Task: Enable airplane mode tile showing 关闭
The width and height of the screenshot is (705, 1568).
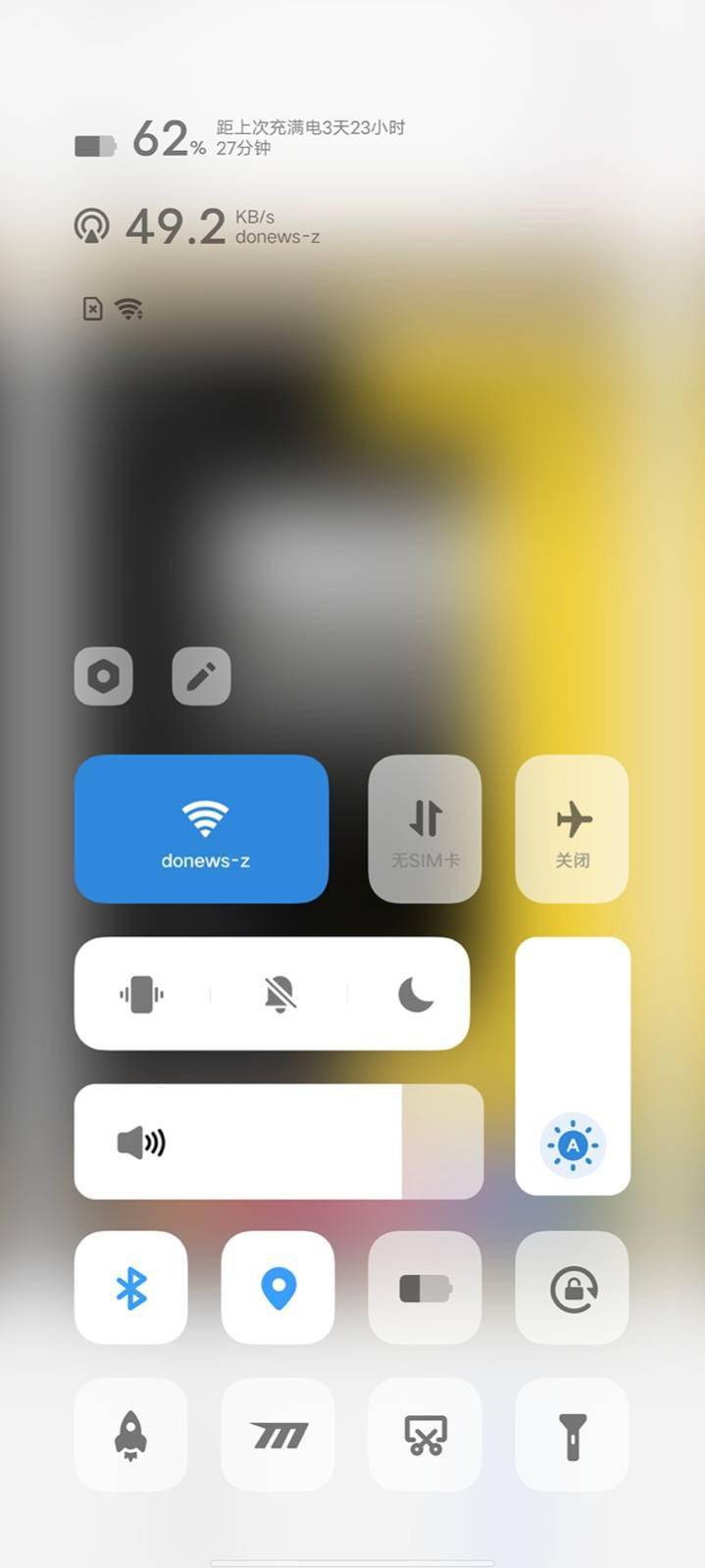Action: click(572, 829)
